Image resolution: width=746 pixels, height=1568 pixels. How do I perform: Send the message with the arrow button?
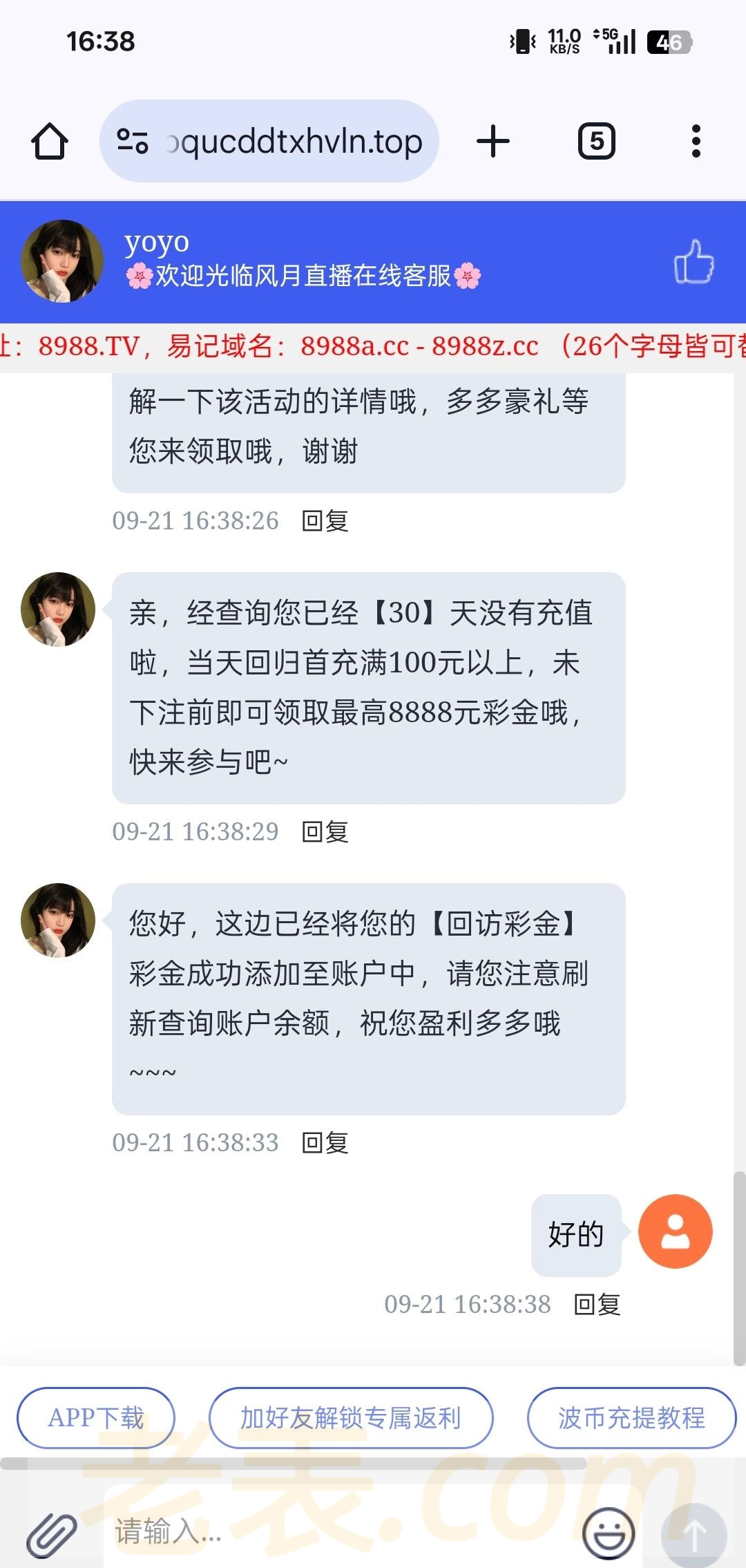(694, 1534)
